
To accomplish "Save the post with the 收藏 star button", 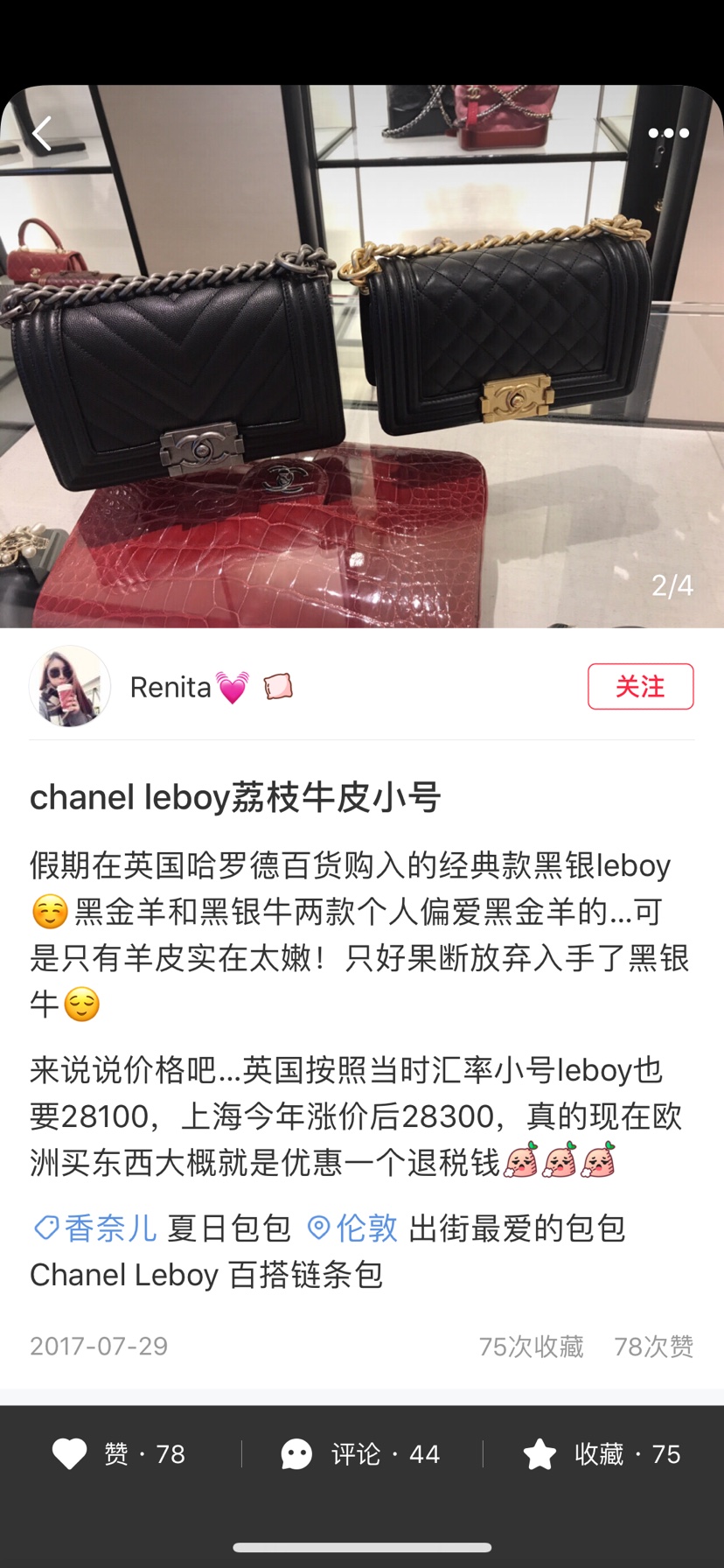I will click(x=602, y=1454).
